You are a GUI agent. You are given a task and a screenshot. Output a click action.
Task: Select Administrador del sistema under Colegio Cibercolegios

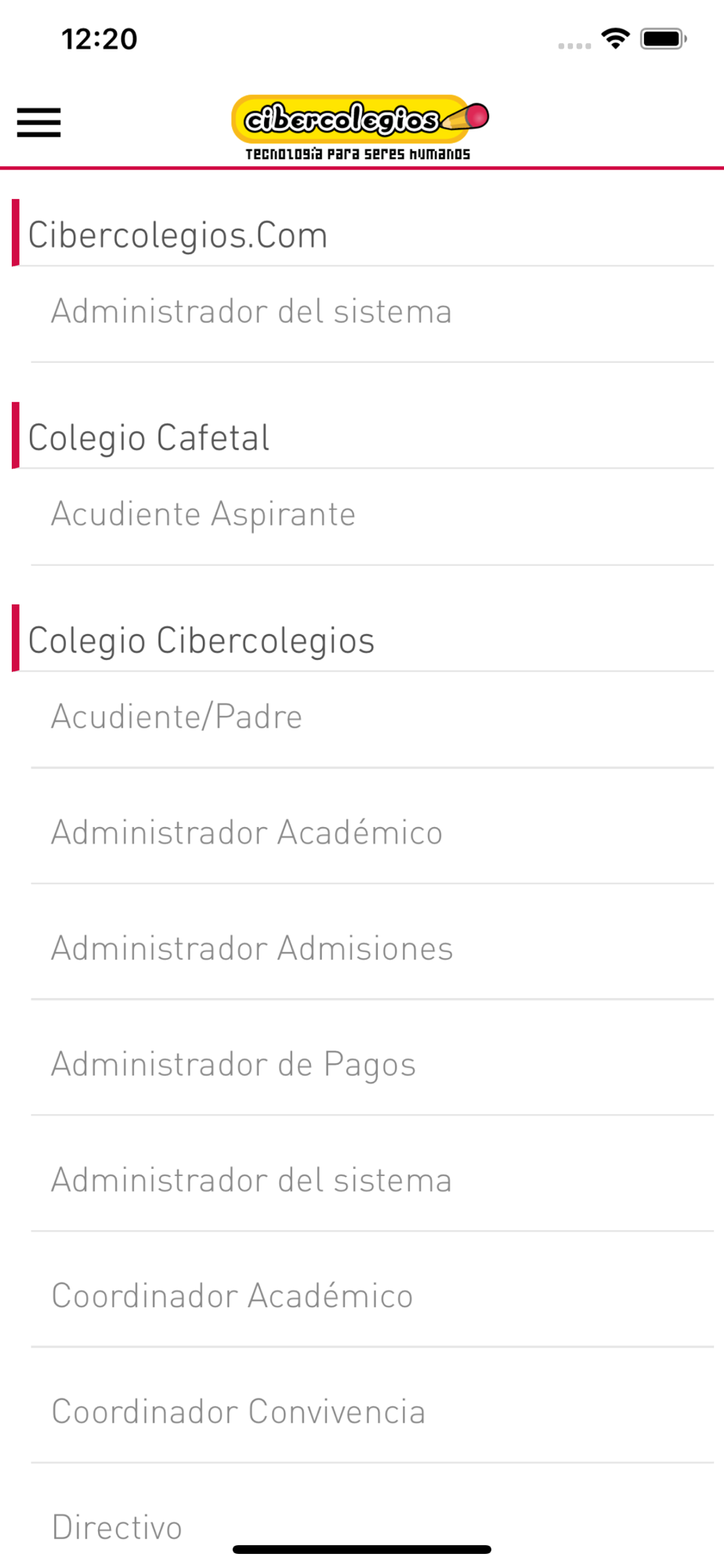coord(372,1182)
